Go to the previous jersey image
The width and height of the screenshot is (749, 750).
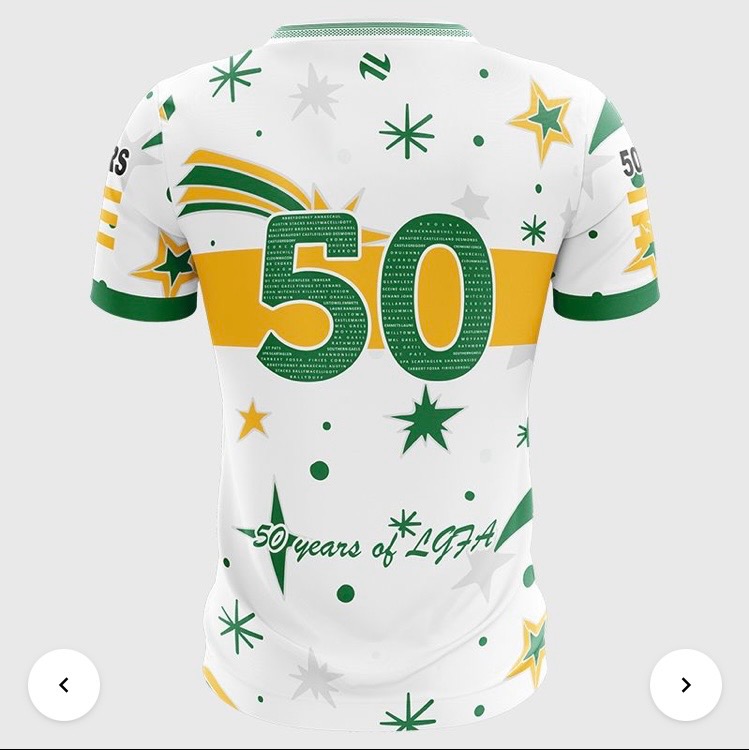pyautogui.click(x=64, y=685)
